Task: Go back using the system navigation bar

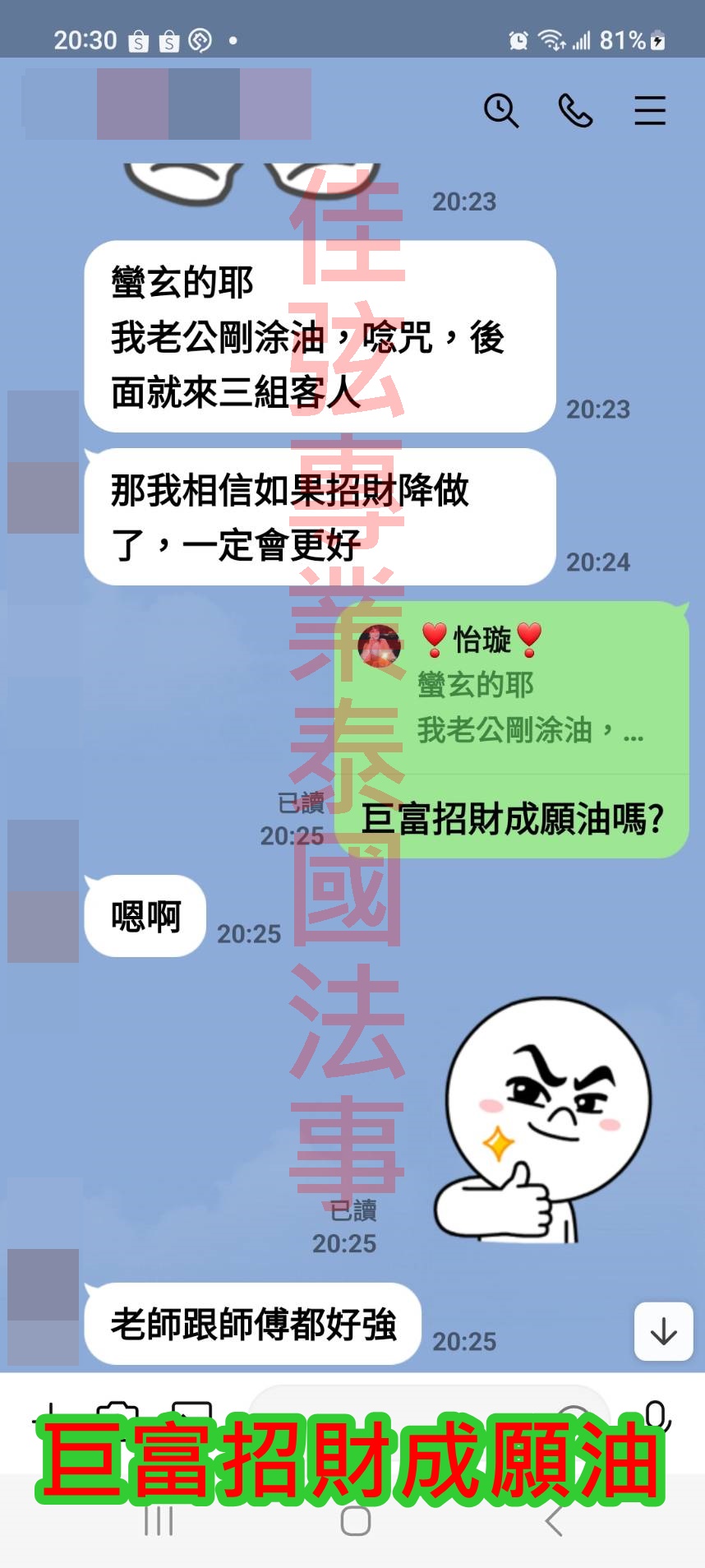Action: [555, 1521]
